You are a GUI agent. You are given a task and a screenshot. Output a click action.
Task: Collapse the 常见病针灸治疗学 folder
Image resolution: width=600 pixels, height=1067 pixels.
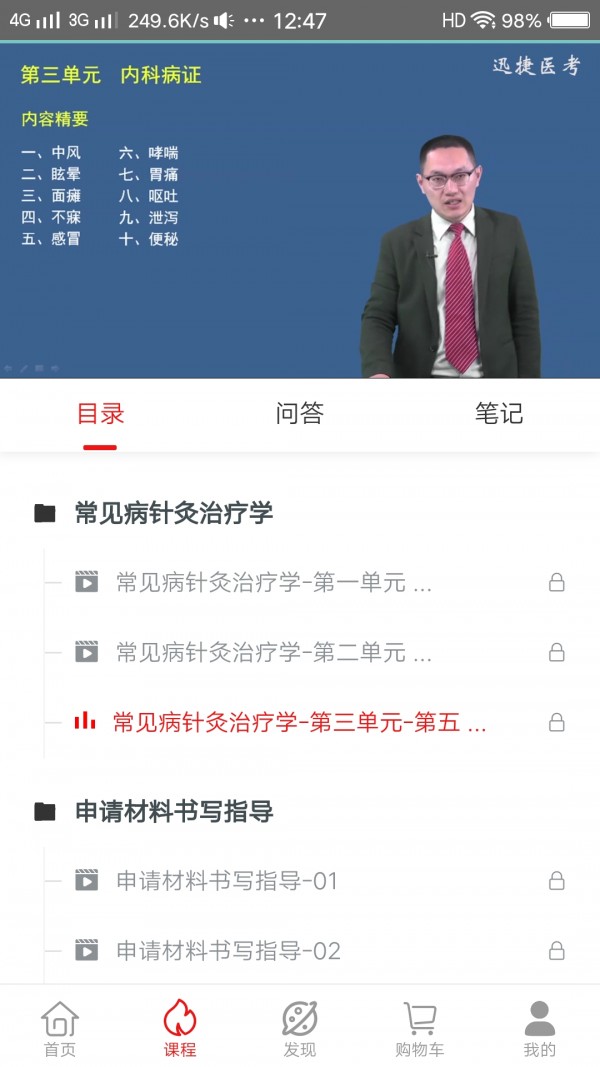click(173, 514)
